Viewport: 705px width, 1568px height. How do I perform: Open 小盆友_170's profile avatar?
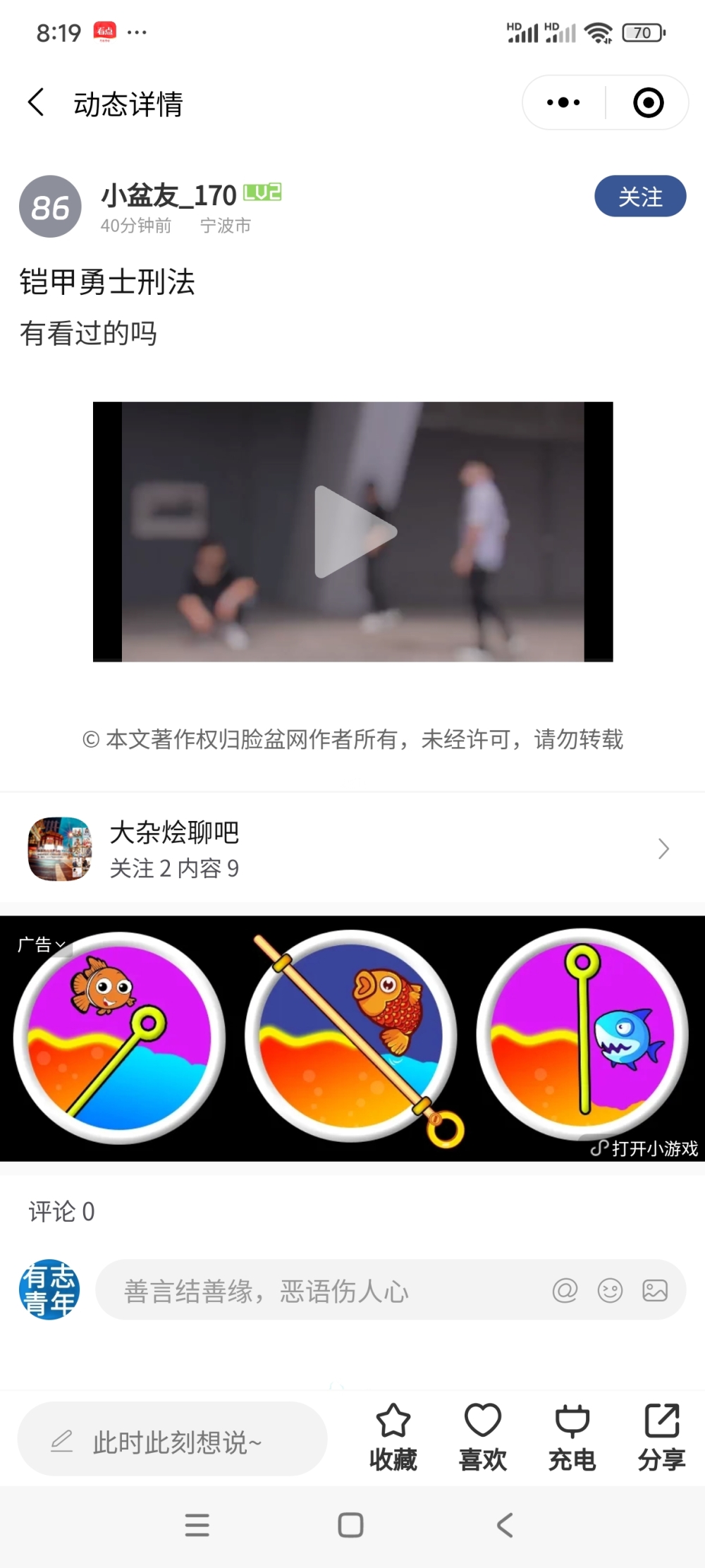click(x=50, y=207)
